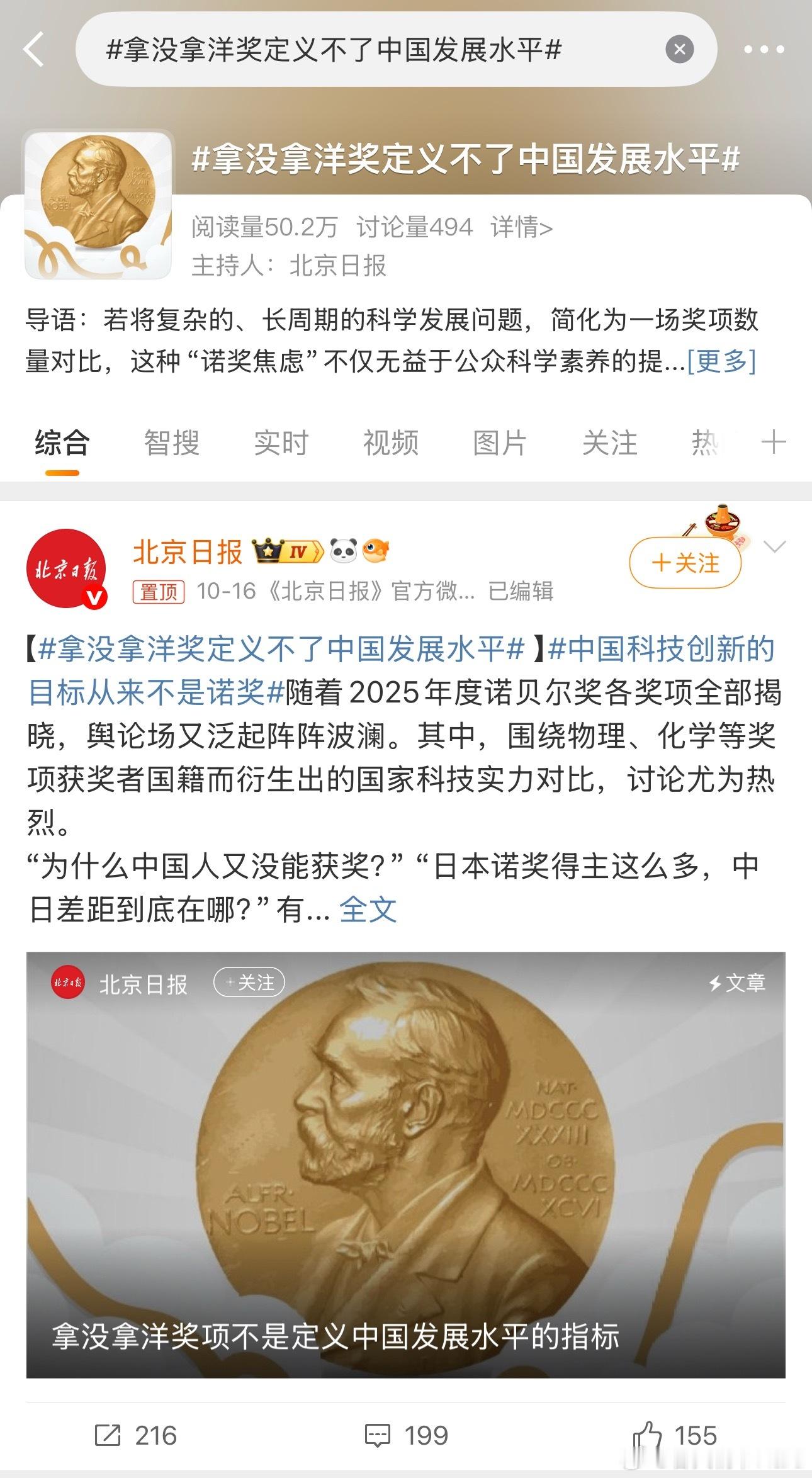Clear the search box text
Screen dimensions: 812x1478
pyautogui.click(x=679, y=49)
